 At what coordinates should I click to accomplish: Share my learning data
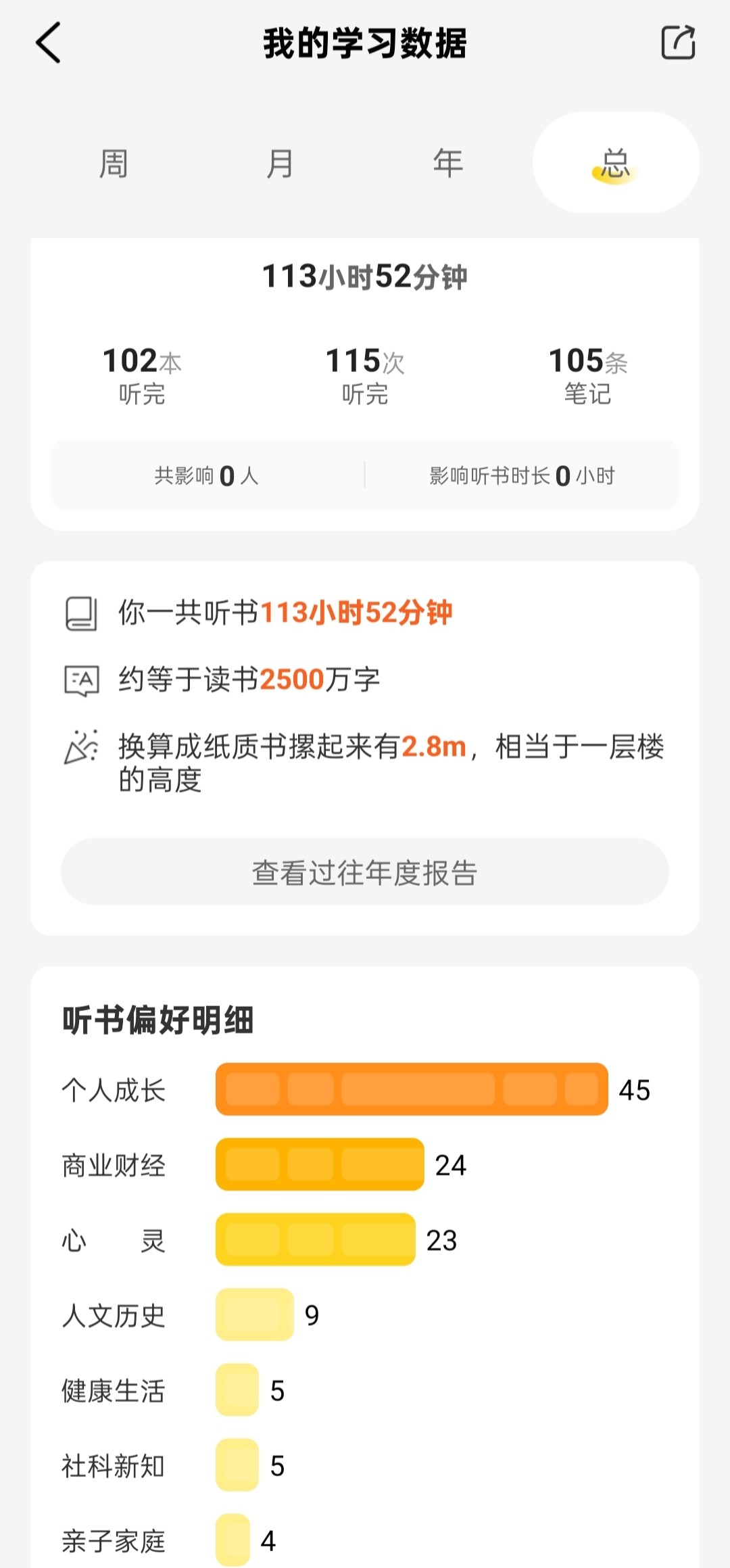click(x=678, y=43)
